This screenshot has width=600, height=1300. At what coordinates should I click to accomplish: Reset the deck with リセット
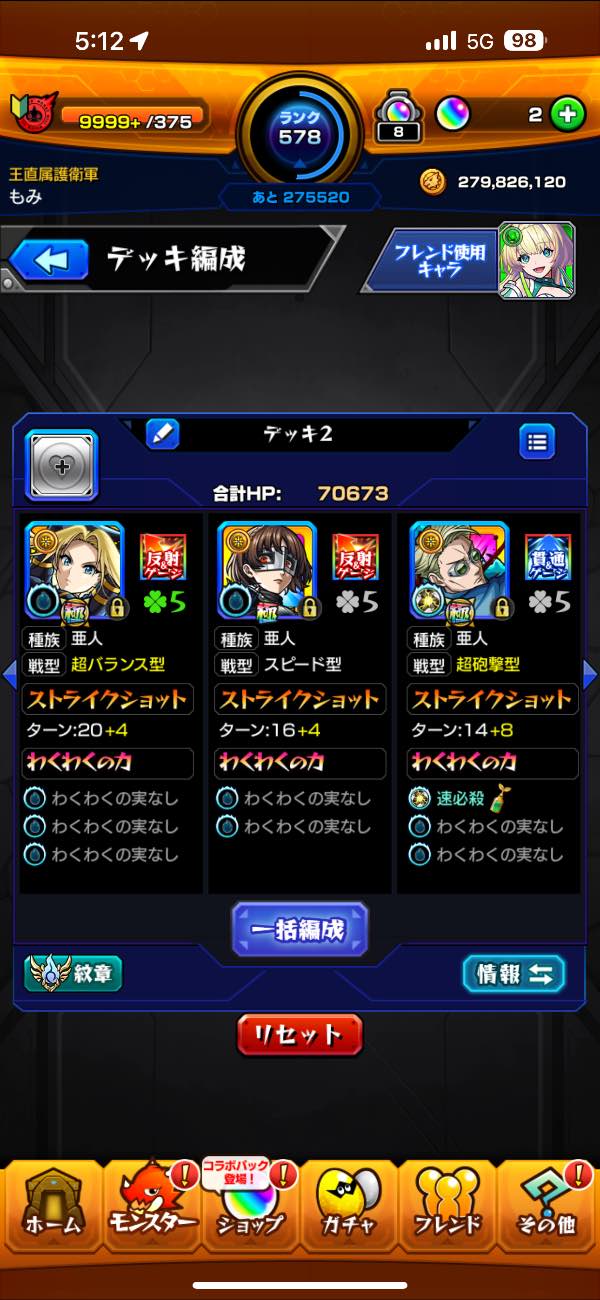(x=300, y=1034)
